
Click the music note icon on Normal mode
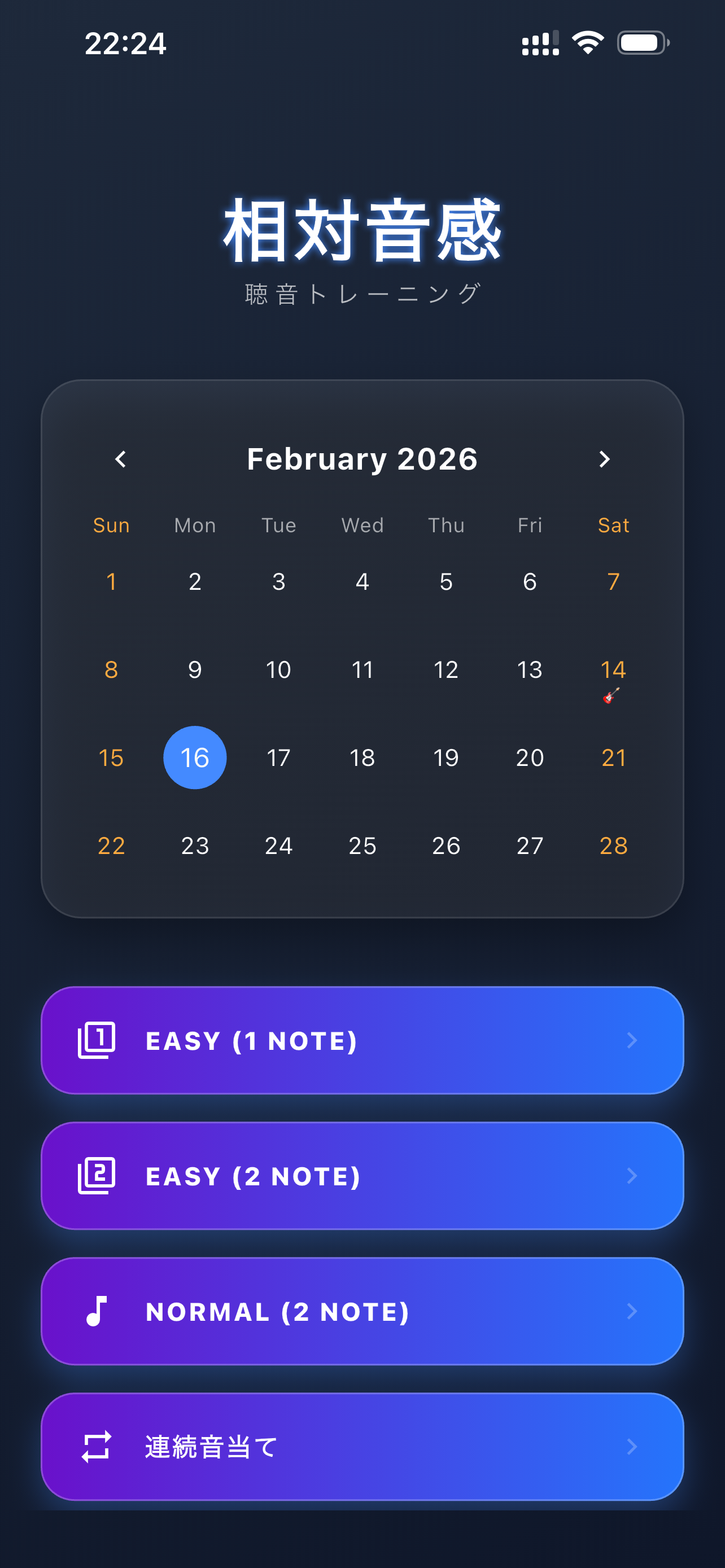pyautogui.click(x=97, y=1311)
